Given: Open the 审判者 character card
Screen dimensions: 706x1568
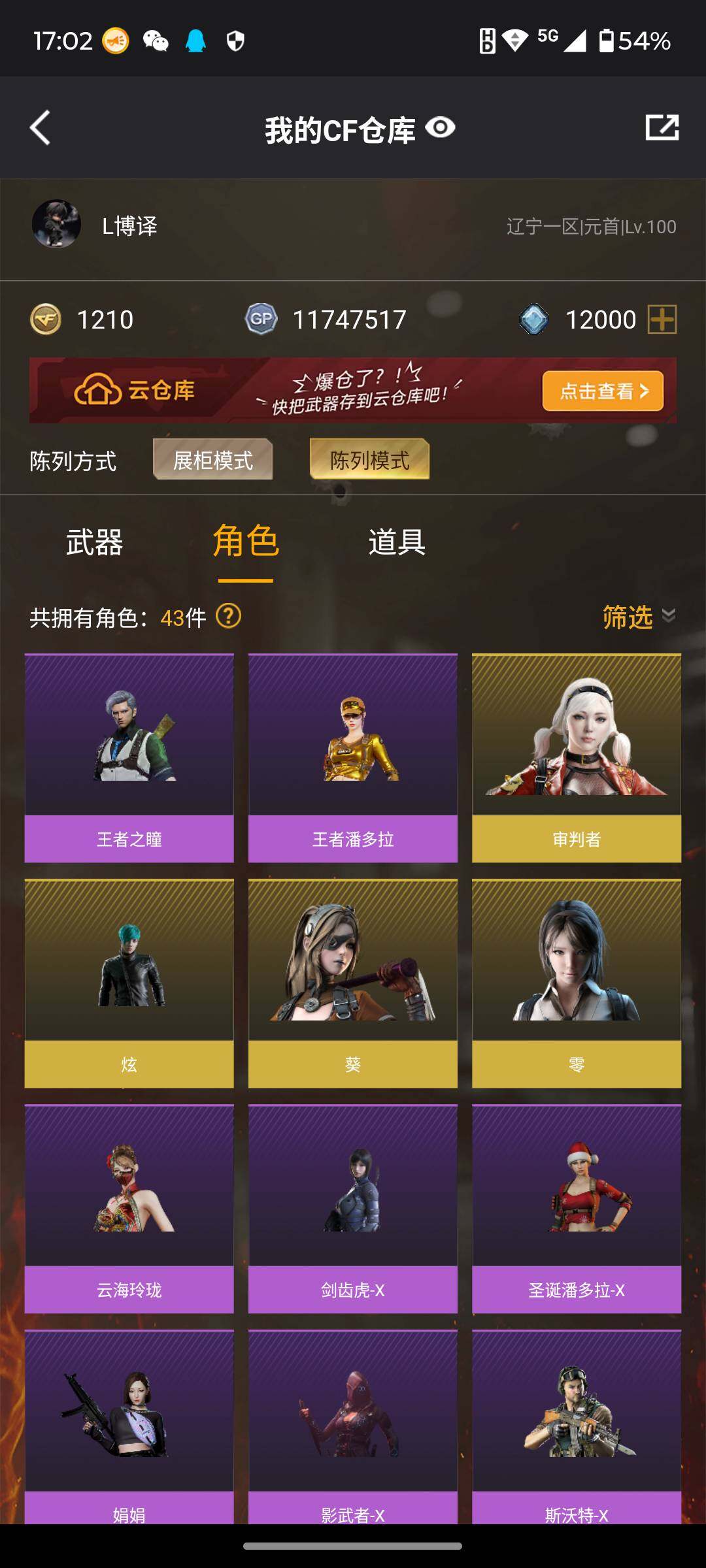Looking at the screenshot, I should point(576,758).
